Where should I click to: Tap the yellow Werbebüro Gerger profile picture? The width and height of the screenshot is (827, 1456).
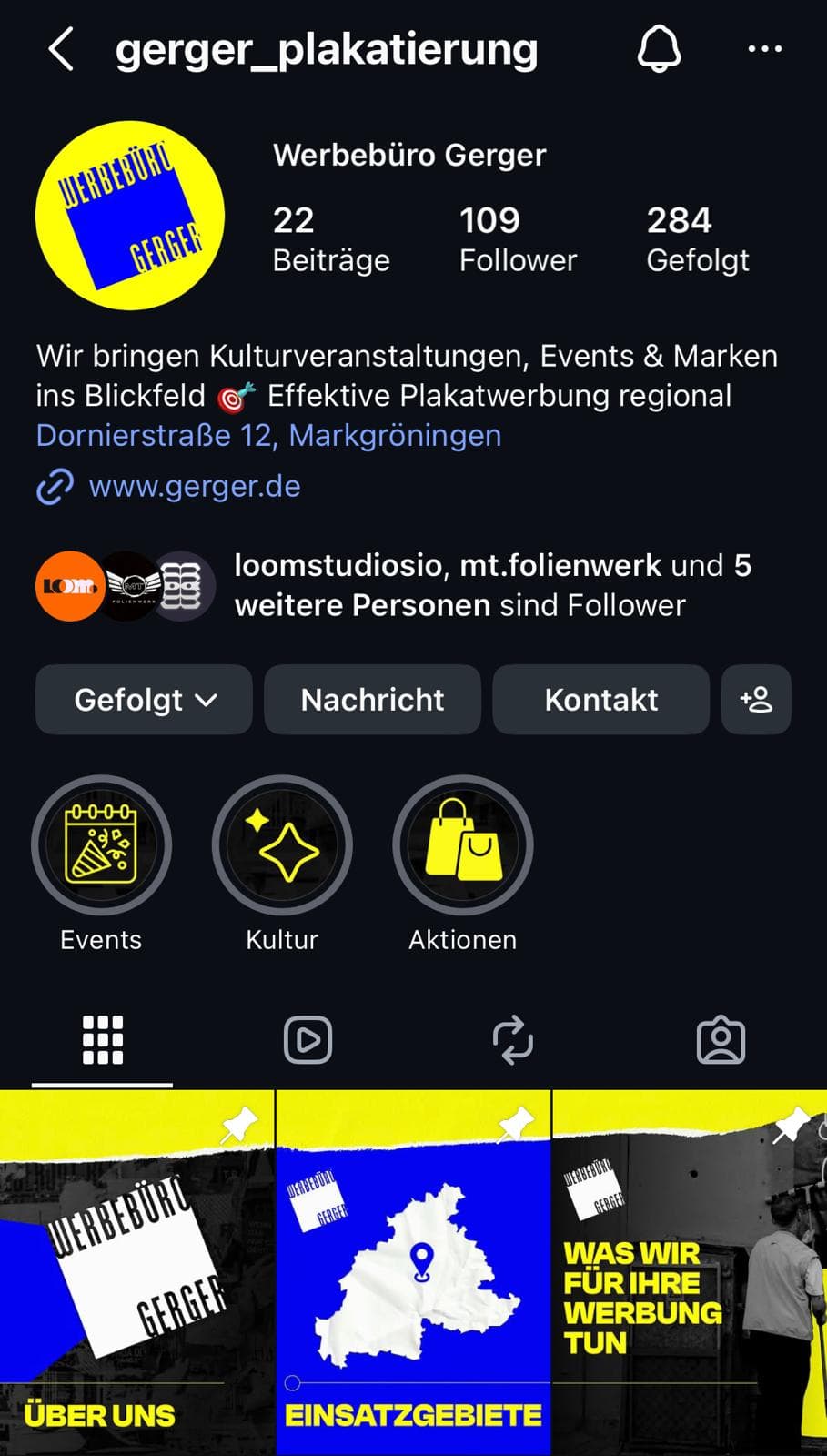pyautogui.click(x=130, y=215)
